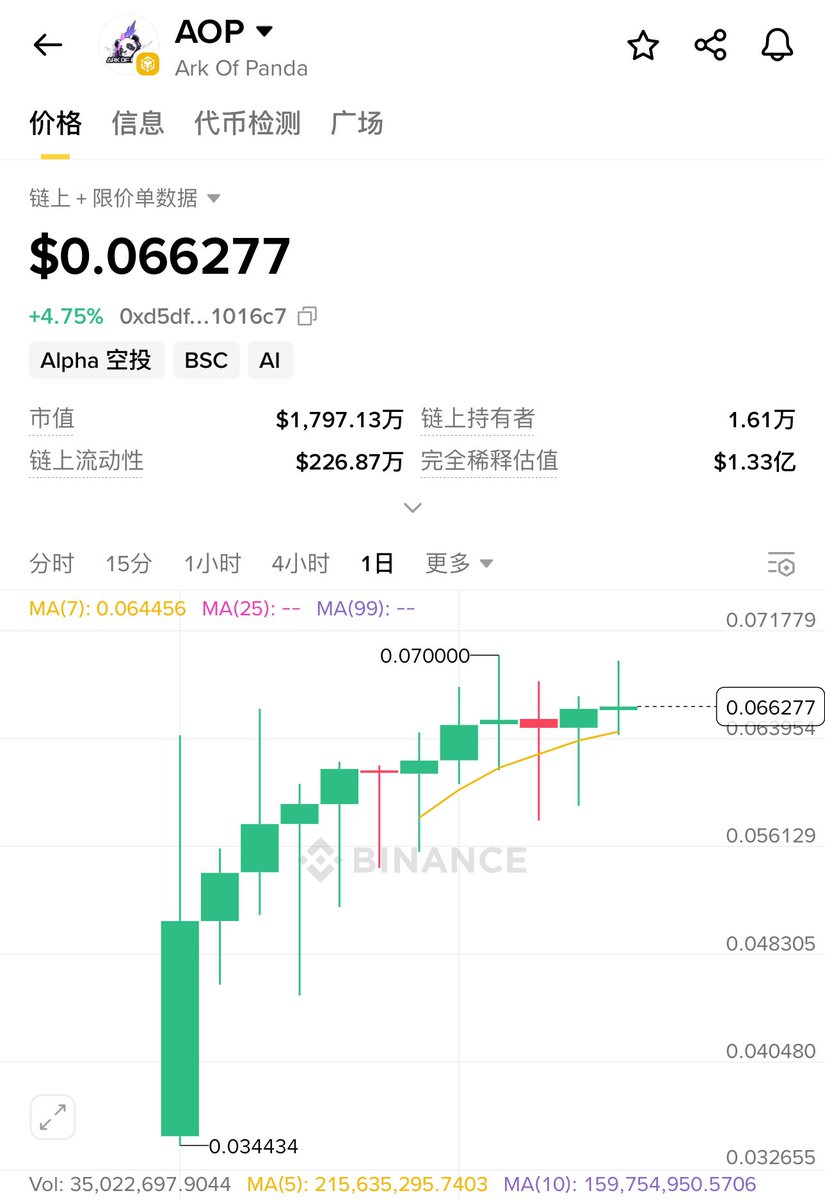Add AOP to favorites with star
Viewport: 825px width, 1200px height.
[643, 45]
